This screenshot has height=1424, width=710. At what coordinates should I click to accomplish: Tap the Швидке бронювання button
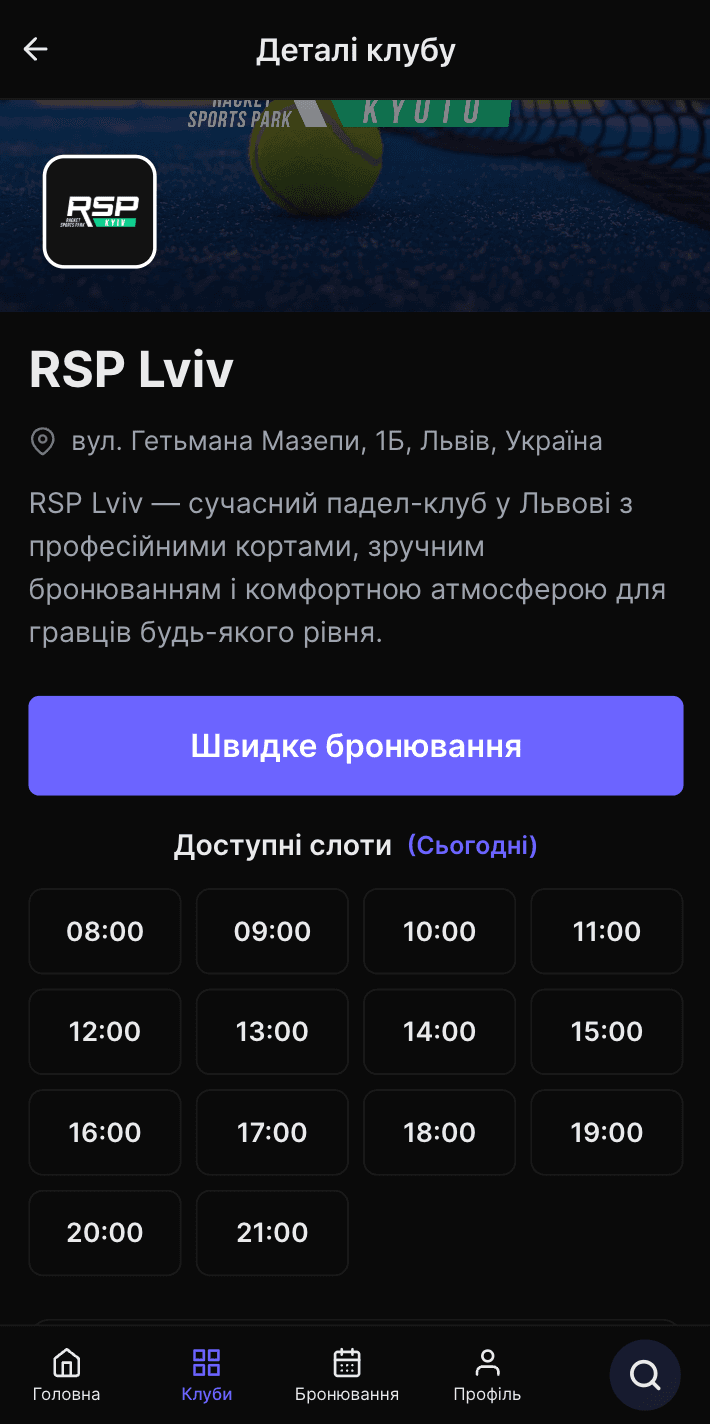(x=356, y=746)
